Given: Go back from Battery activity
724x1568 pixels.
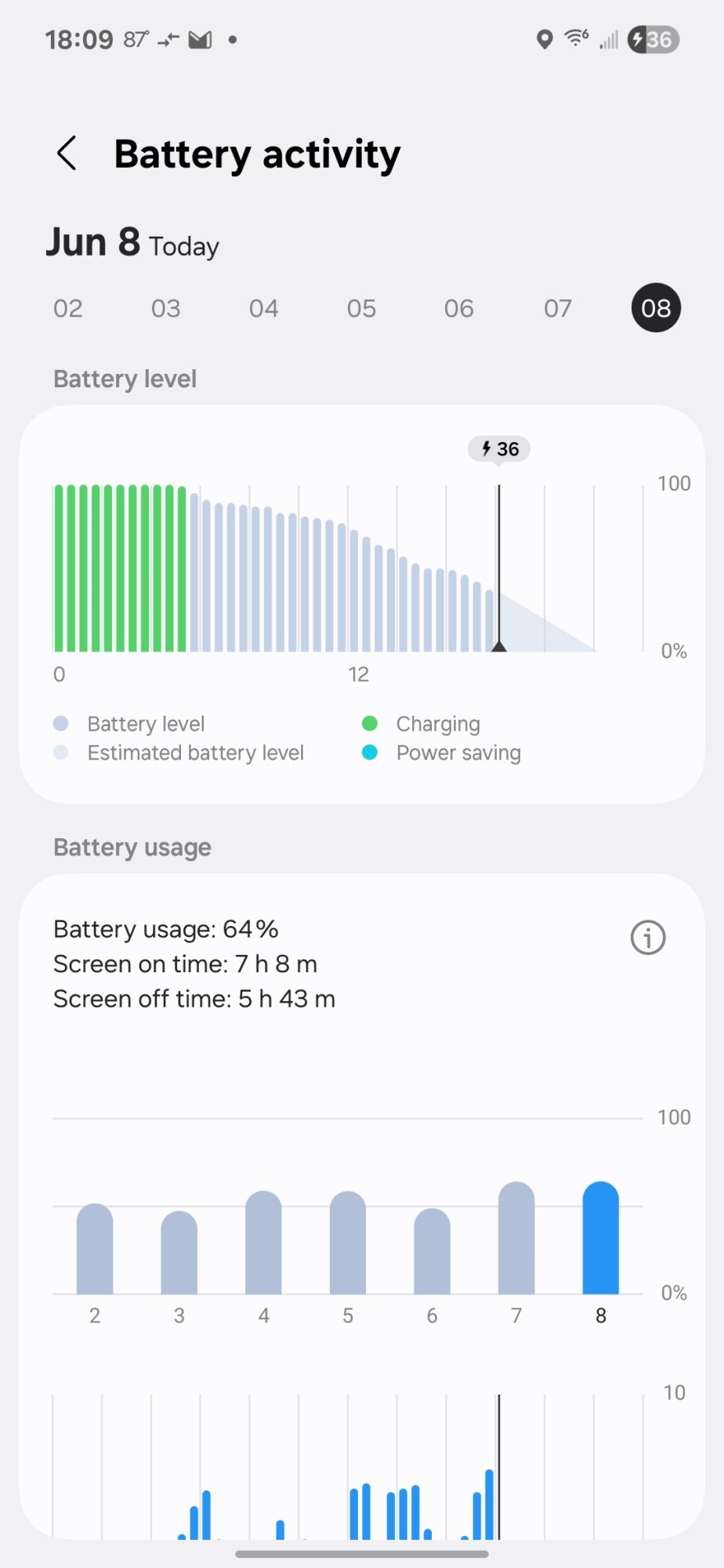Looking at the screenshot, I should [67, 153].
